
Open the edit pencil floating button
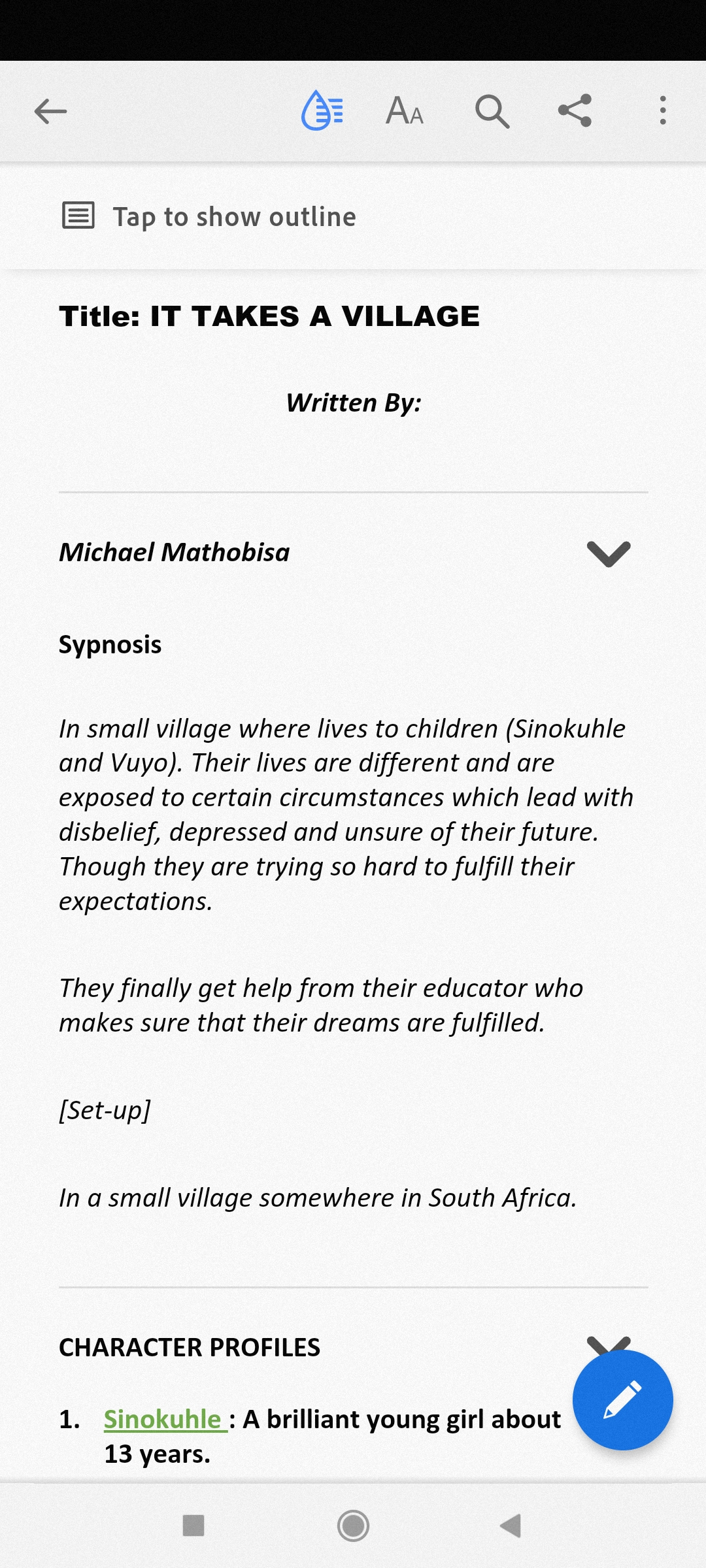(623, 1398)
